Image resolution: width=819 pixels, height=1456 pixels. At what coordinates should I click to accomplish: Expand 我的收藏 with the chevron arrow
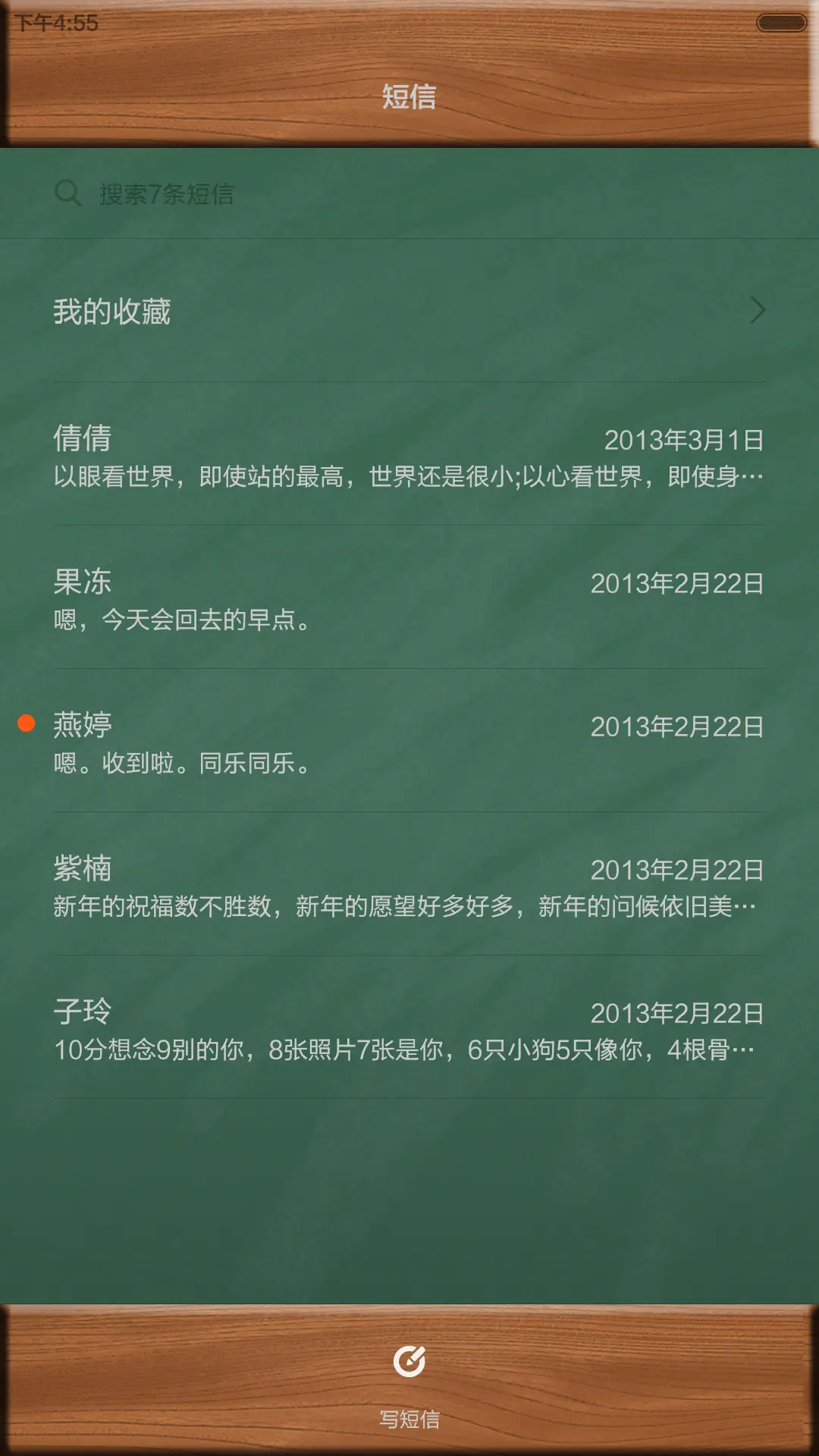tap(760, 311)
